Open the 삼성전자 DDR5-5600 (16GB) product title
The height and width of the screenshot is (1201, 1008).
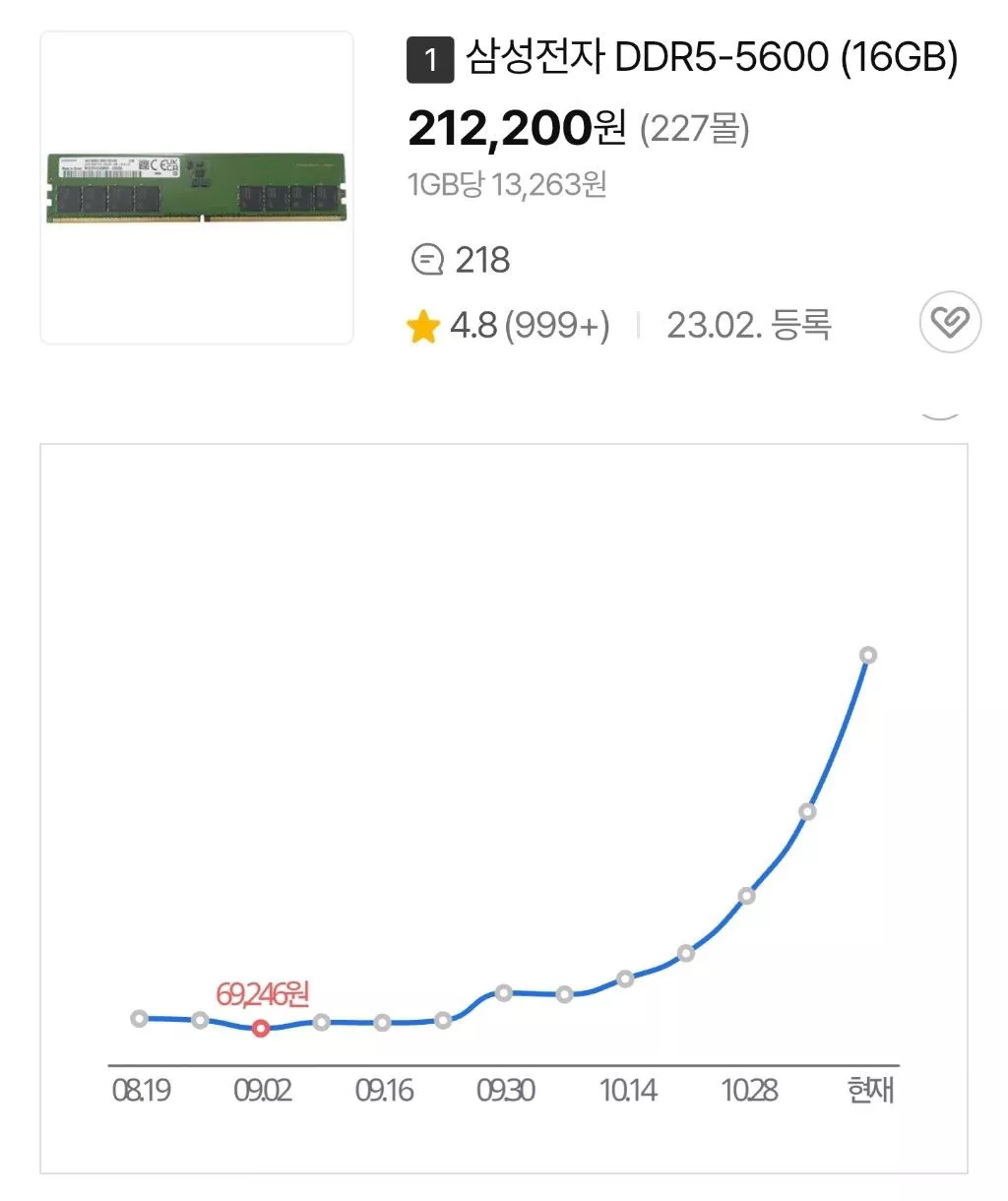711,58
